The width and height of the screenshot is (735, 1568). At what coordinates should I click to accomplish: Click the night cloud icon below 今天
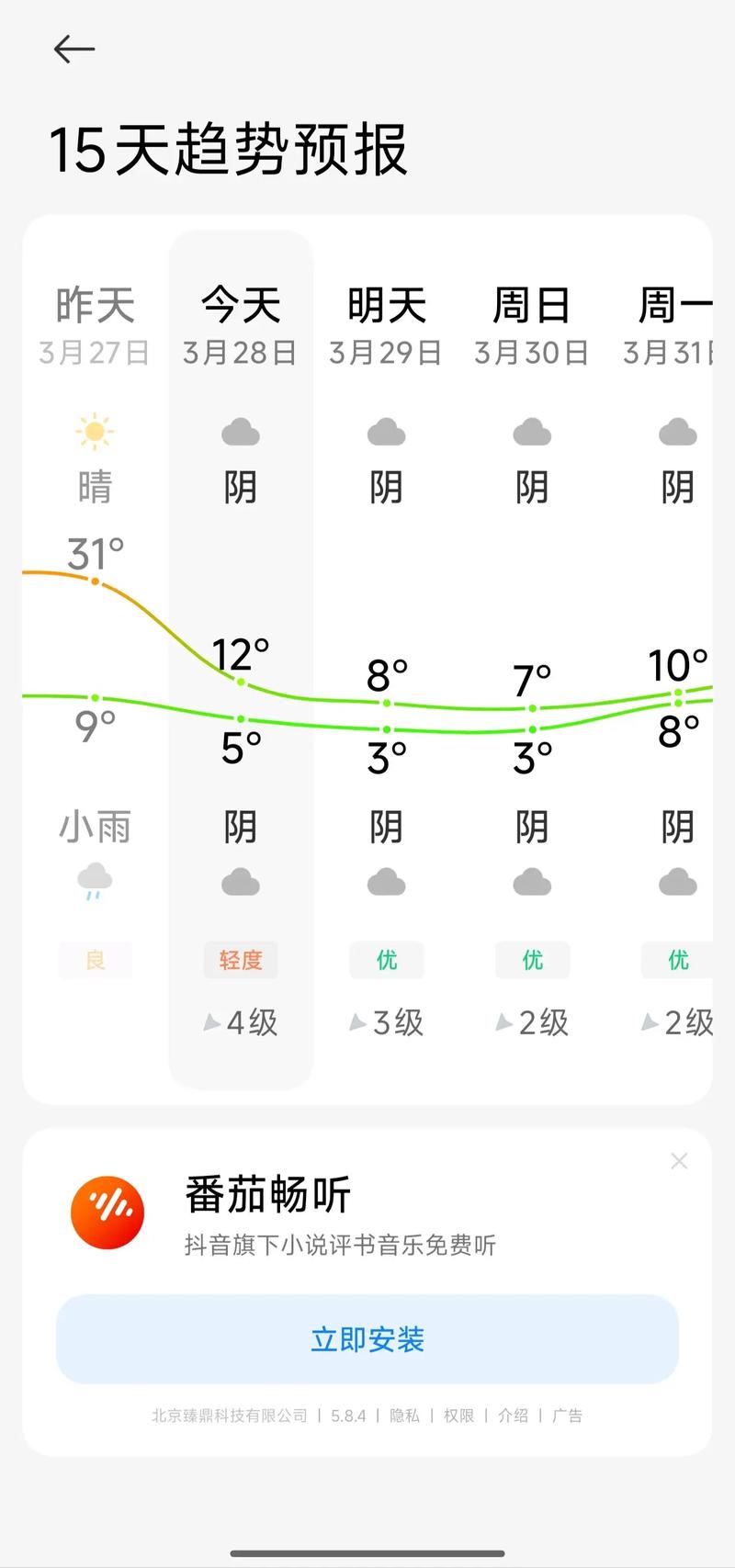[240, 880]
